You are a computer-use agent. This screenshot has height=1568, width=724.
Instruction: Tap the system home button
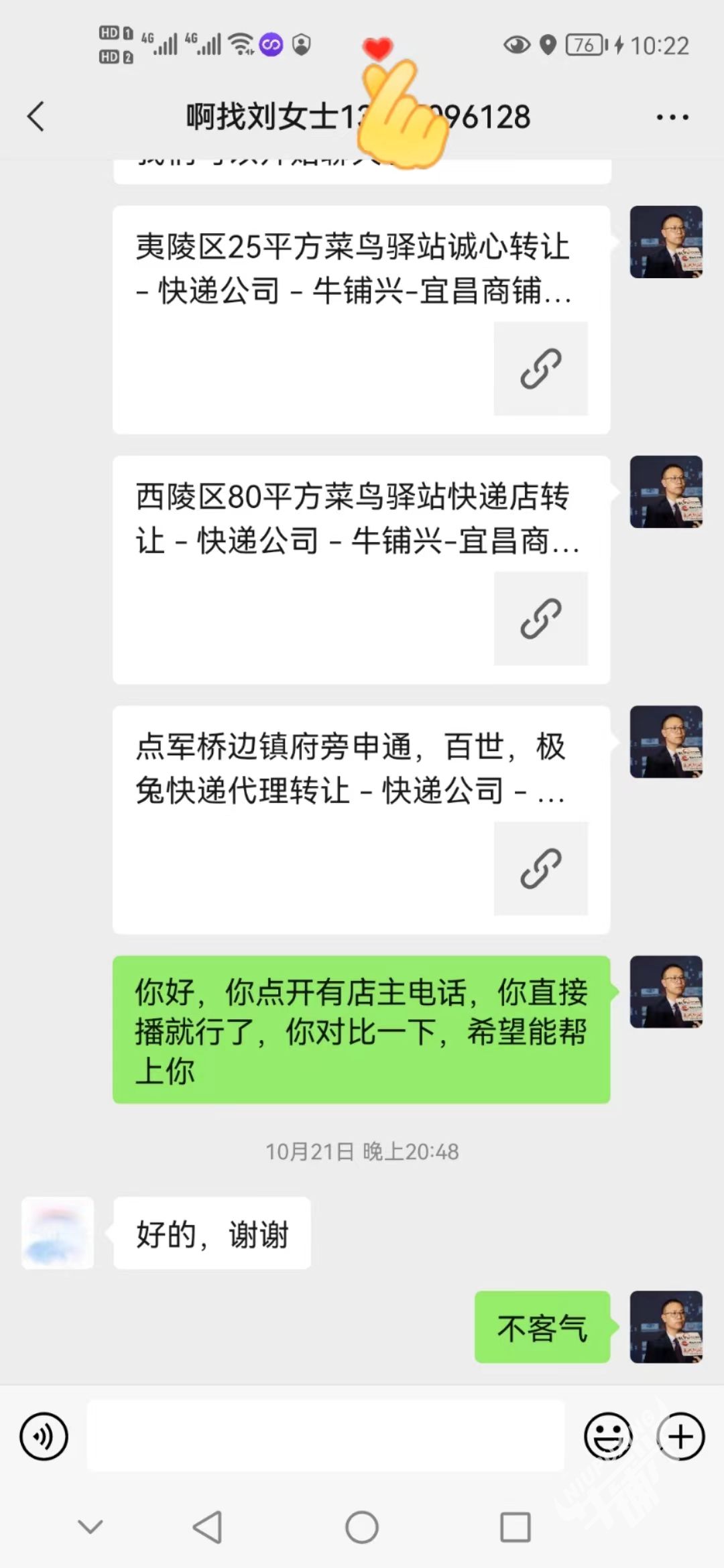click(362, 1528)
